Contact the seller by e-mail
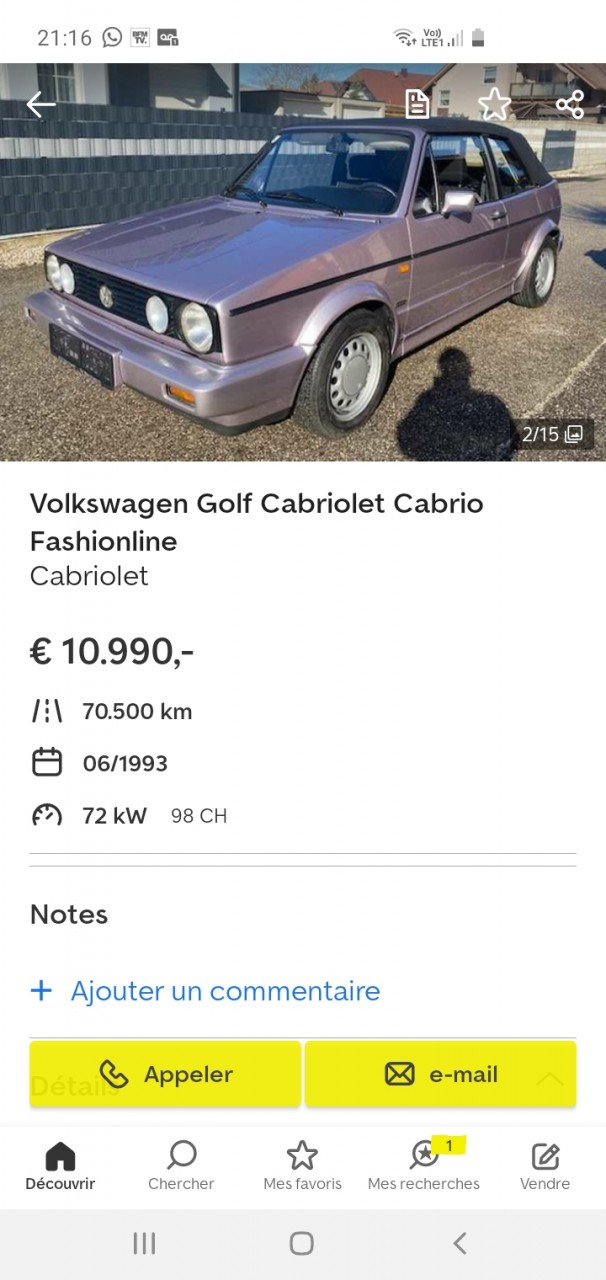 [x=441, y=1074]
